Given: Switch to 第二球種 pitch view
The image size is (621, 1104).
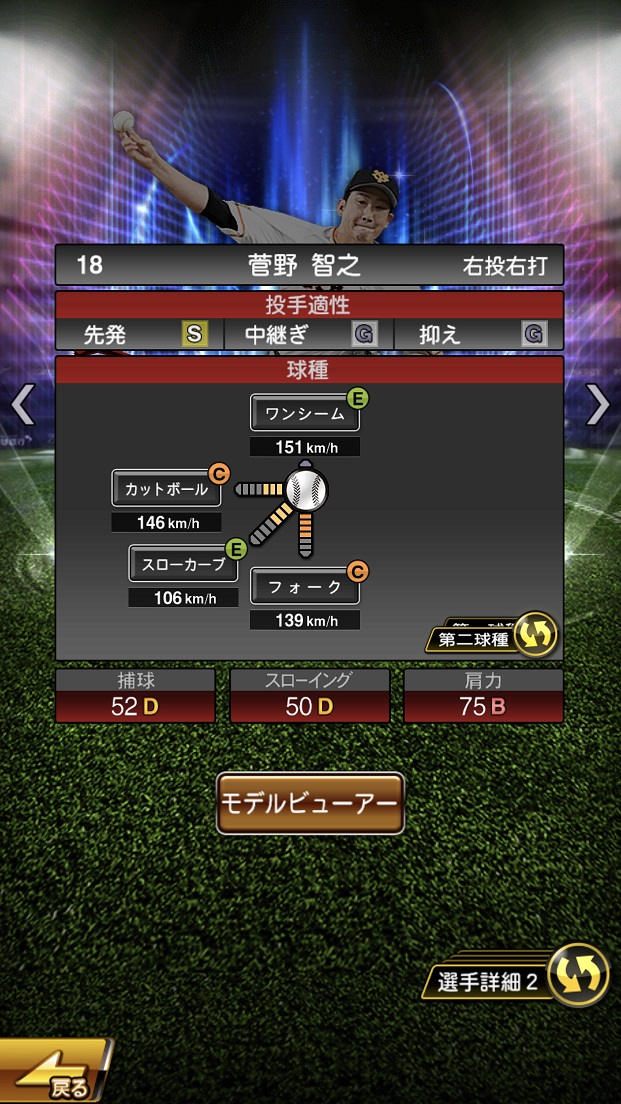Looking at the screenshot, I should point(492,636).
